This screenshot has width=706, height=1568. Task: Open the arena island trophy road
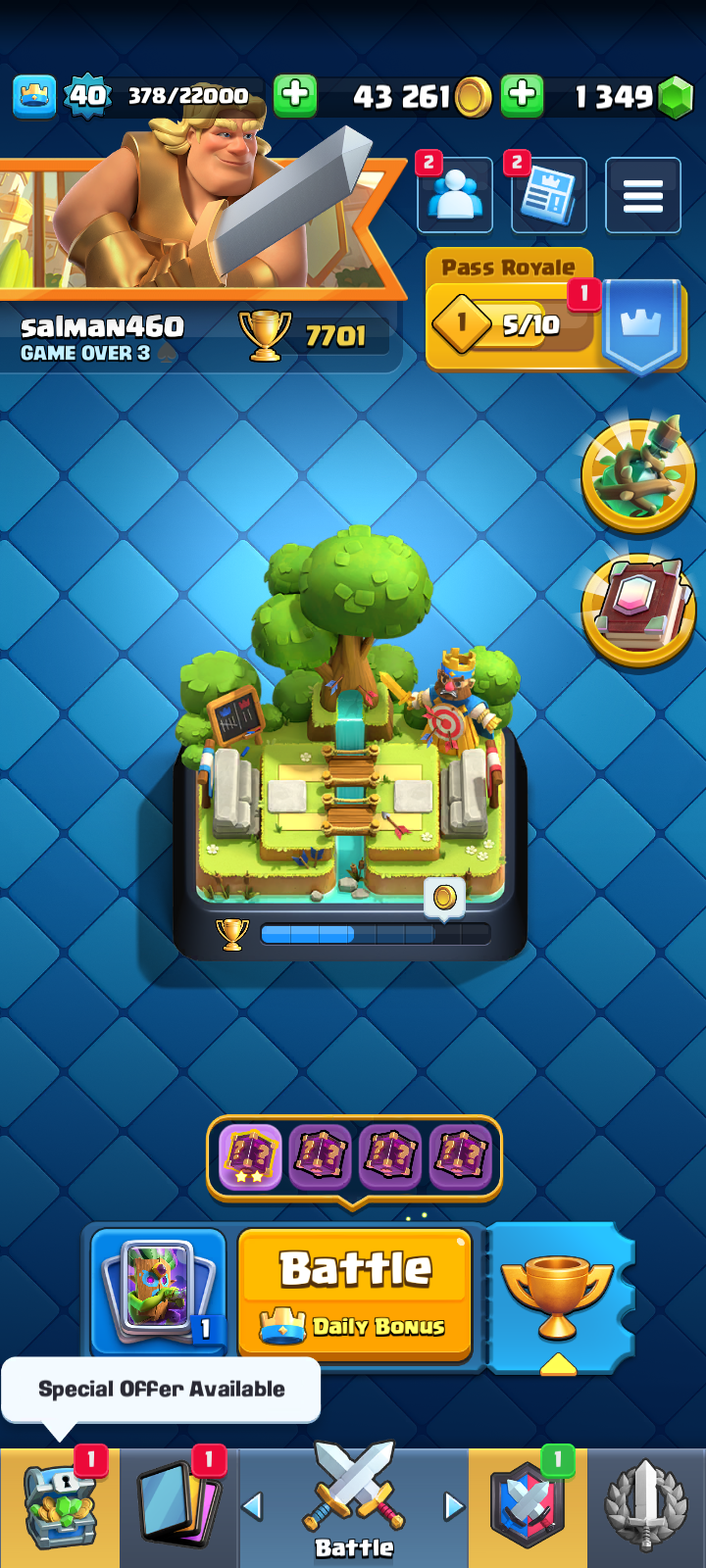(x=350, y=755)
